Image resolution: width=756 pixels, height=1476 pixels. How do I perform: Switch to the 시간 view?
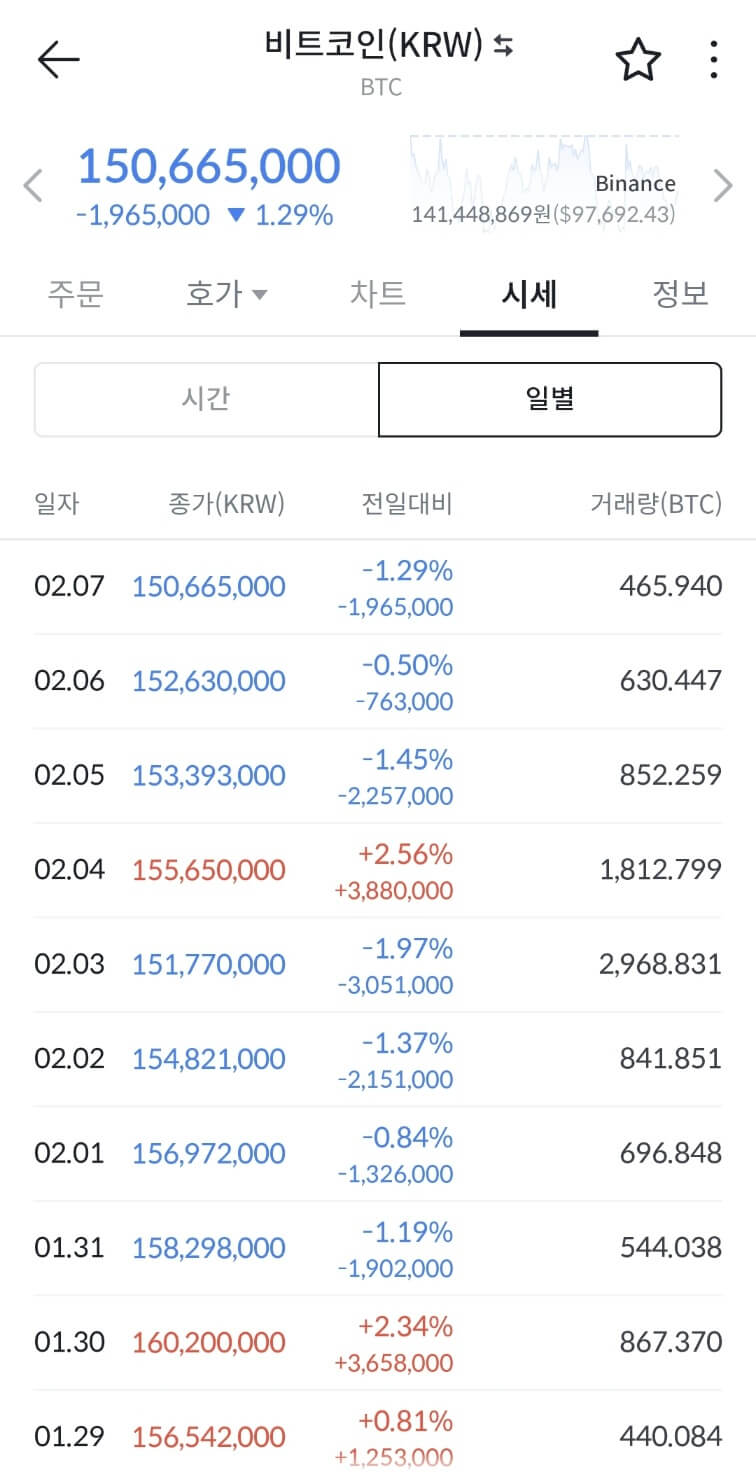coord(206,399)
